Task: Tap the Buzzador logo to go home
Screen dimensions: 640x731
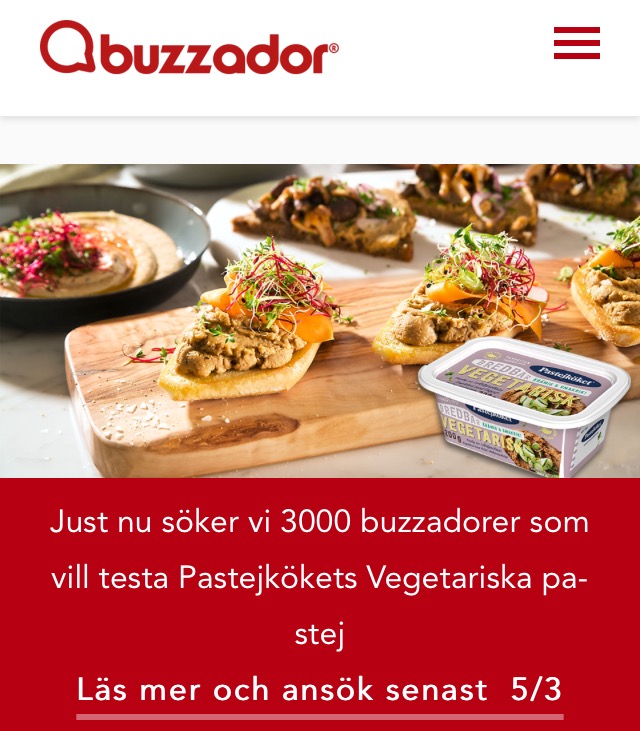Action: 189,48
